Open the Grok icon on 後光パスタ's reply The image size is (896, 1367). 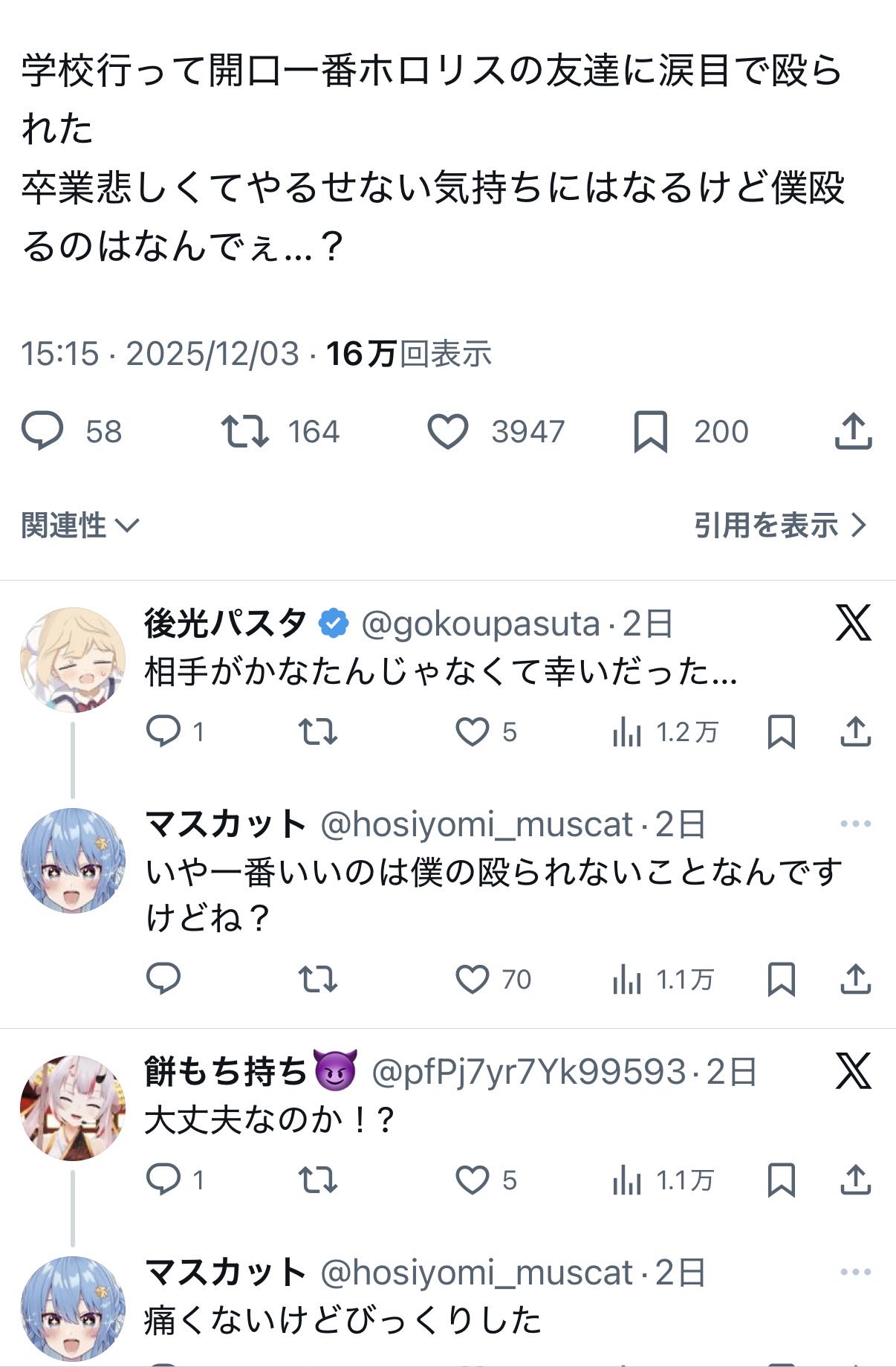click(853, 623)
